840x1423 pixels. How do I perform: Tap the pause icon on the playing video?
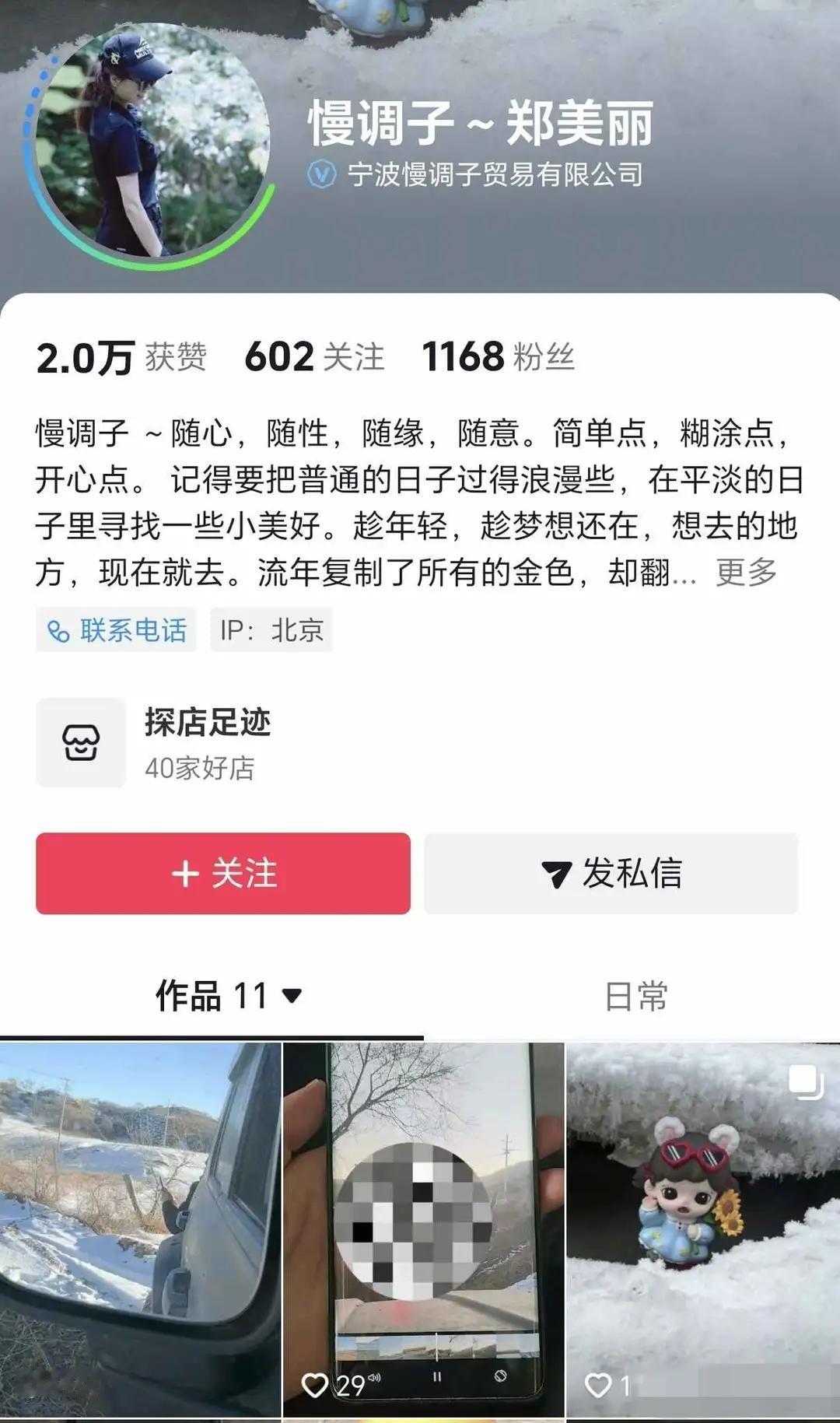(436, 1377)
